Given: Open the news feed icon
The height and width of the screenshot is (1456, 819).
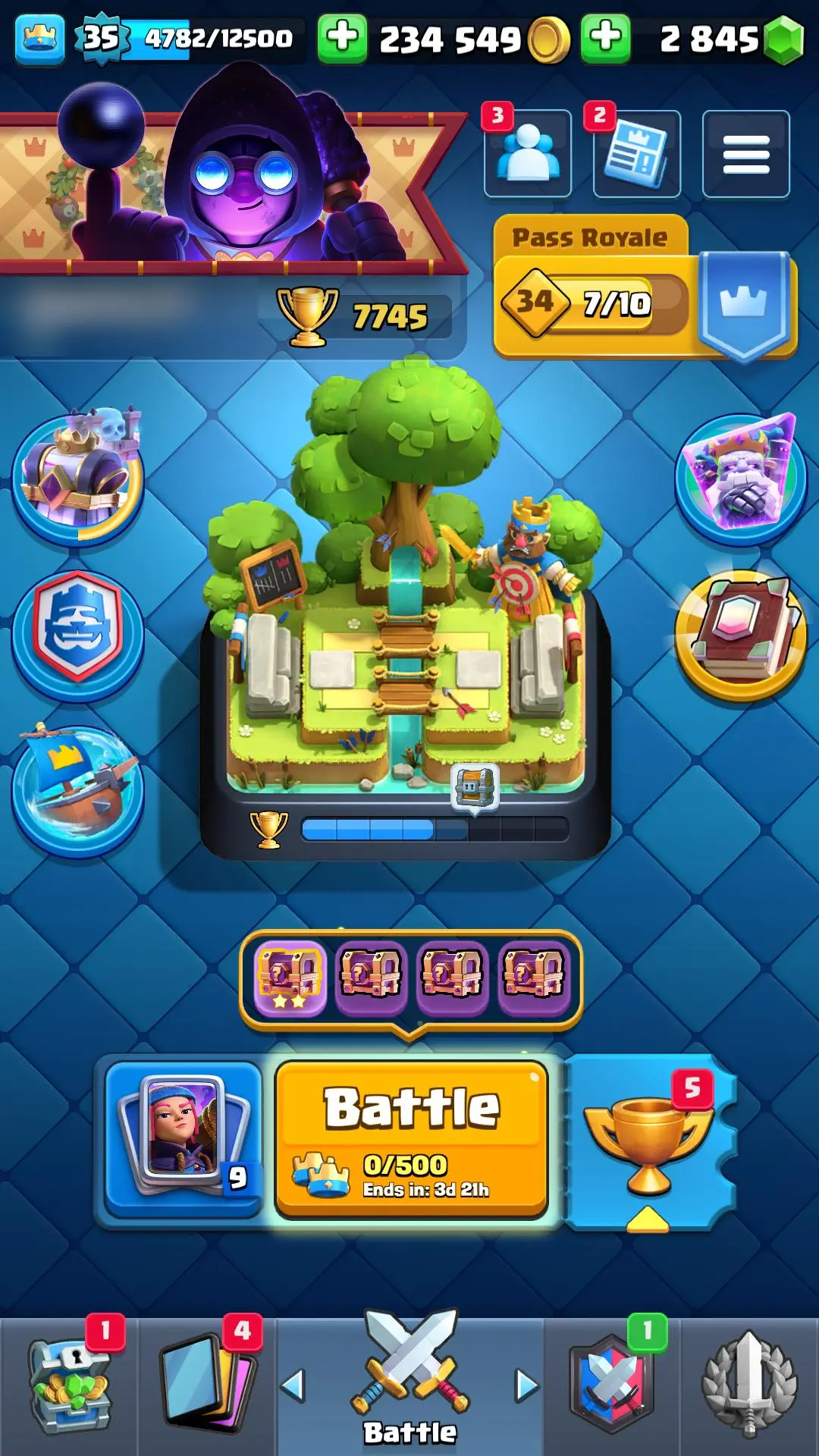Looking at the screenshot, I should [637, 154].
